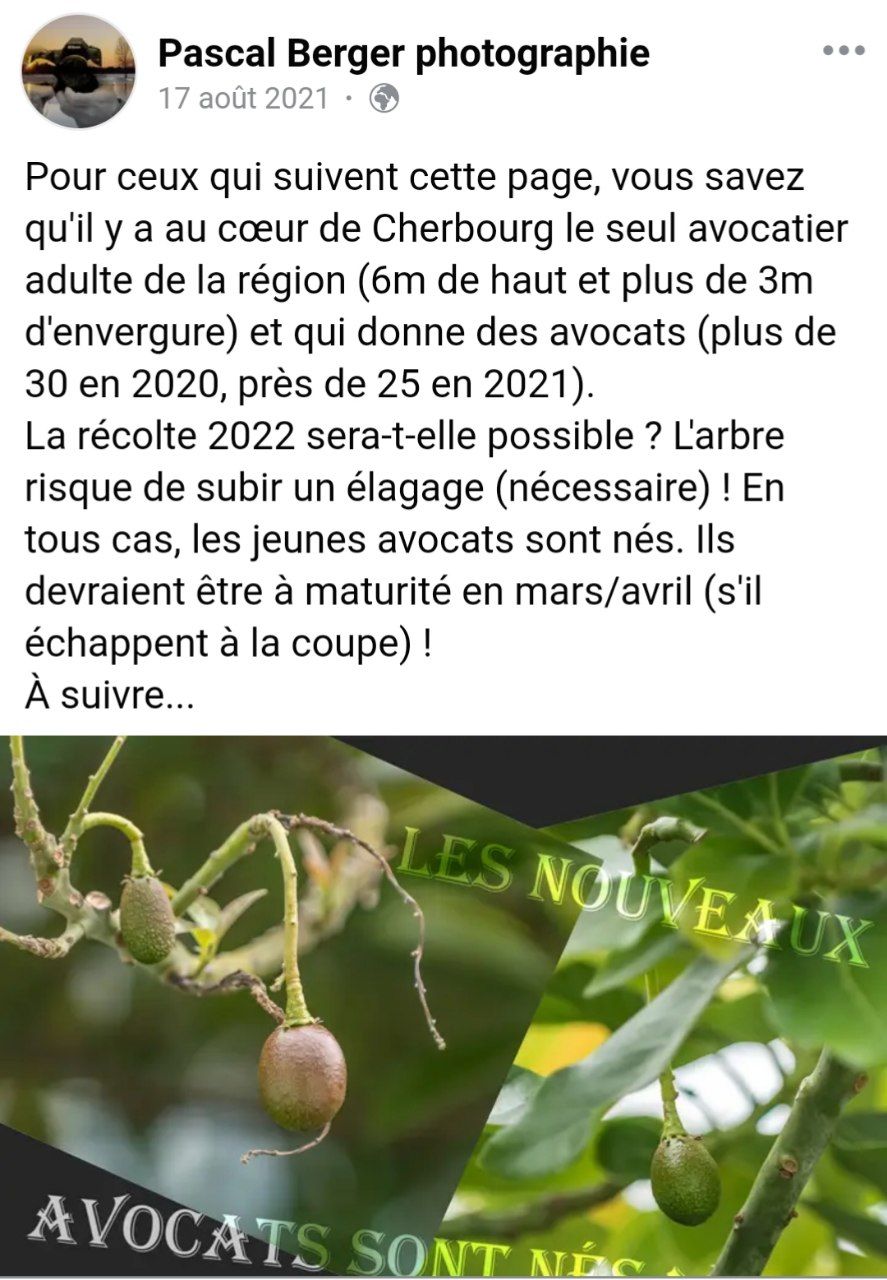Open the 17 août 2021 post timestamp

click(x=243, y=98)
